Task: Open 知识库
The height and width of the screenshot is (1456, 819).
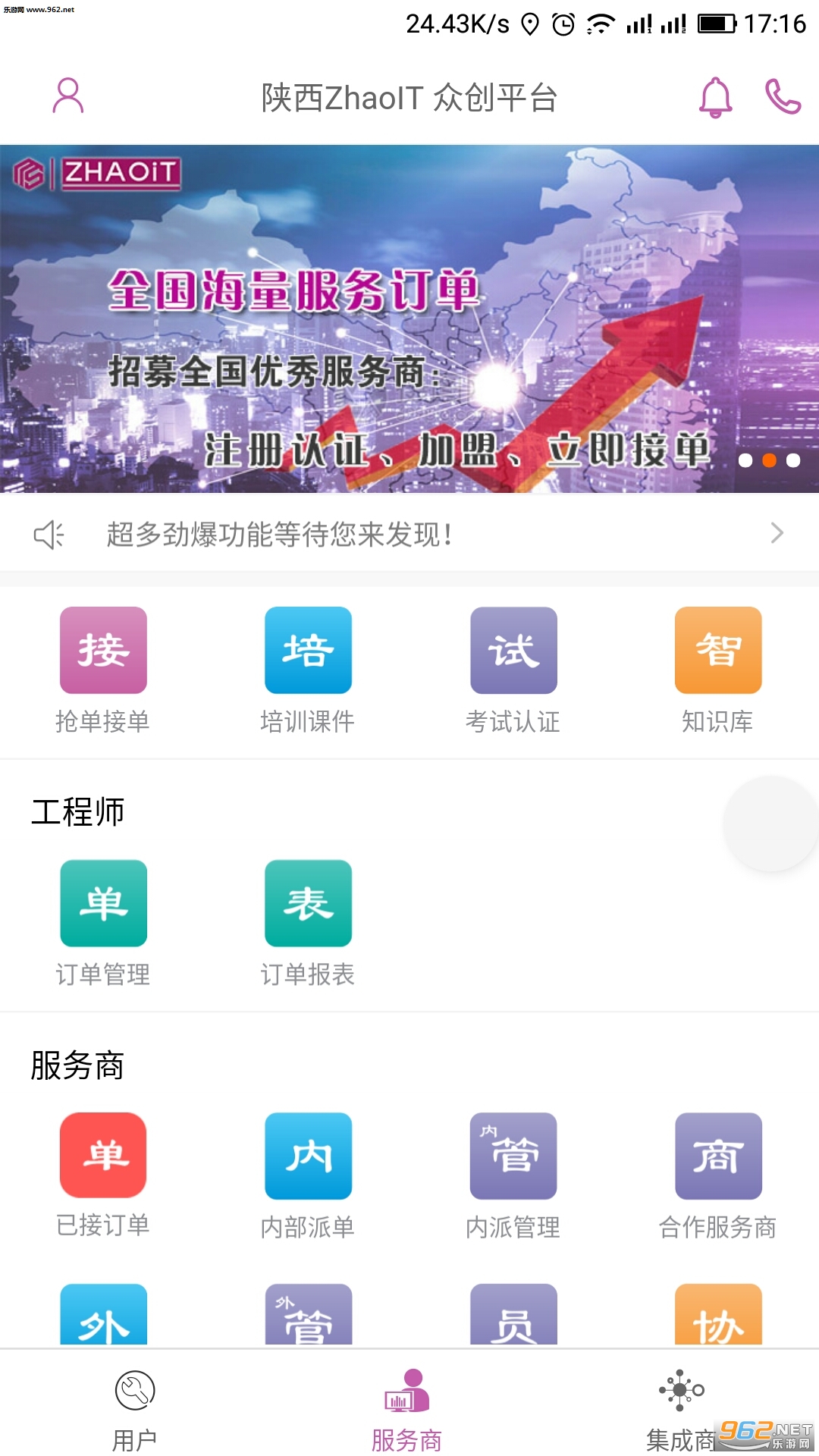Action: pyautogui.click(x=718, y=669)
